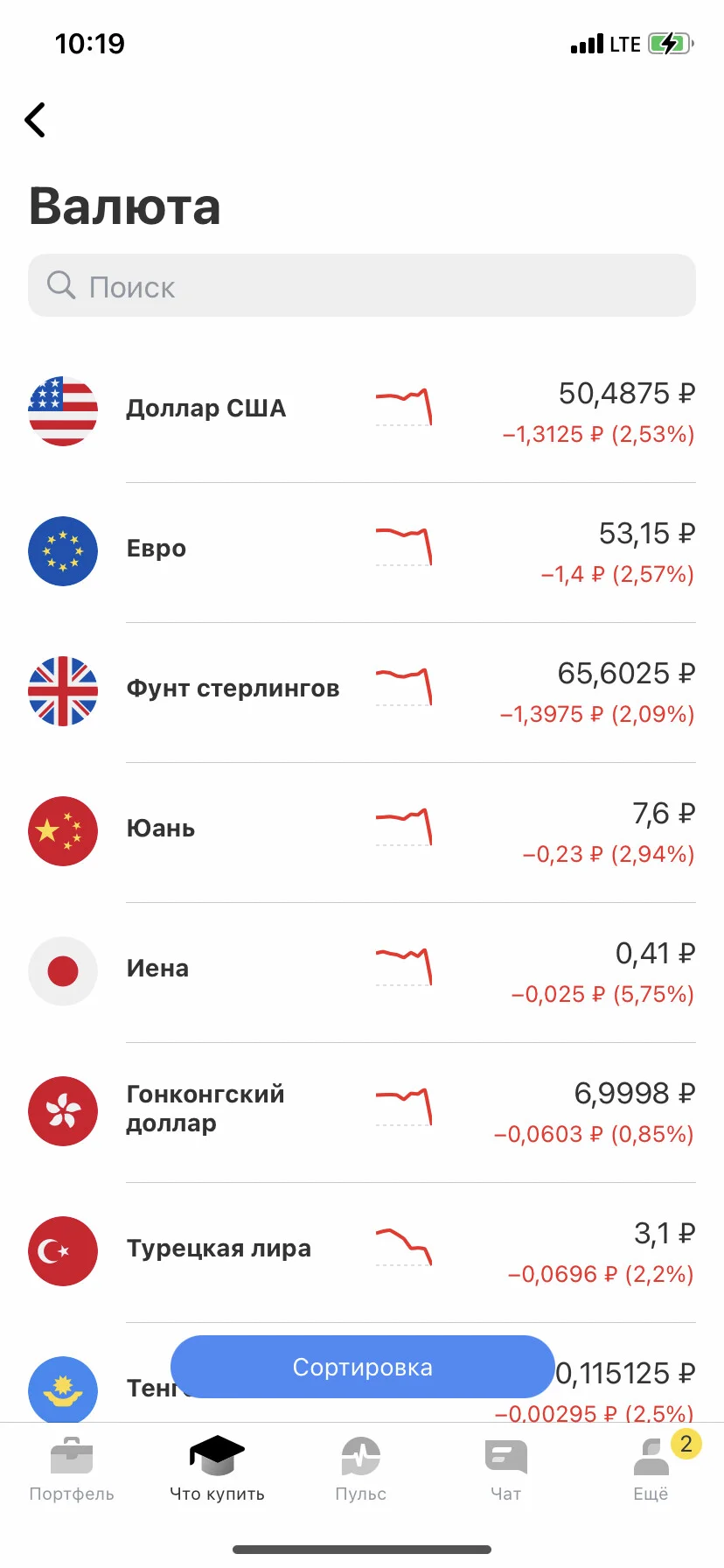This screenshot has height=1568, width=724.
Task: Switch to the Портфель tab
Action: click(72, 1469)
